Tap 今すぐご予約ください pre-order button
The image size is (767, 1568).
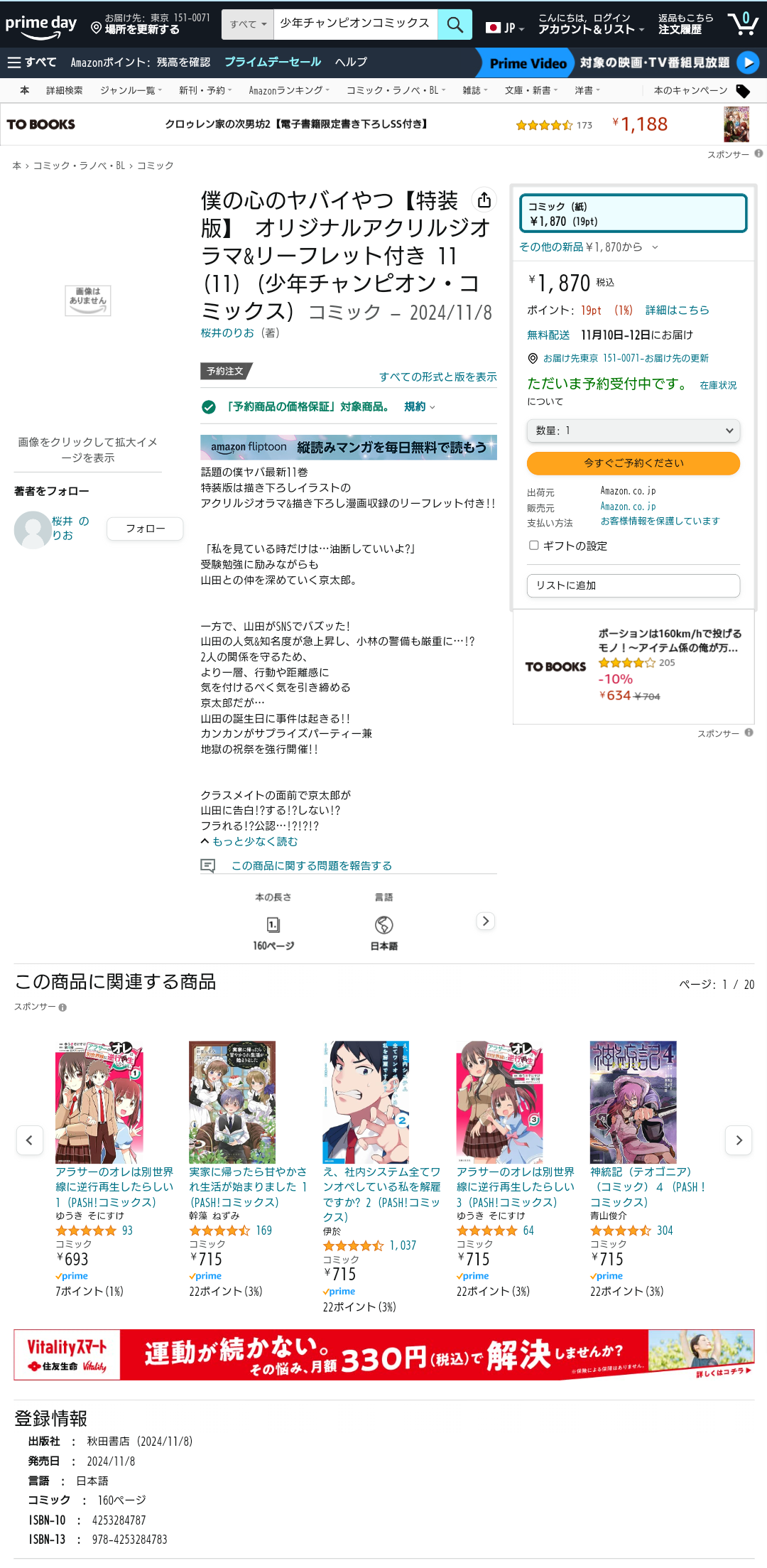pos(633,463)
